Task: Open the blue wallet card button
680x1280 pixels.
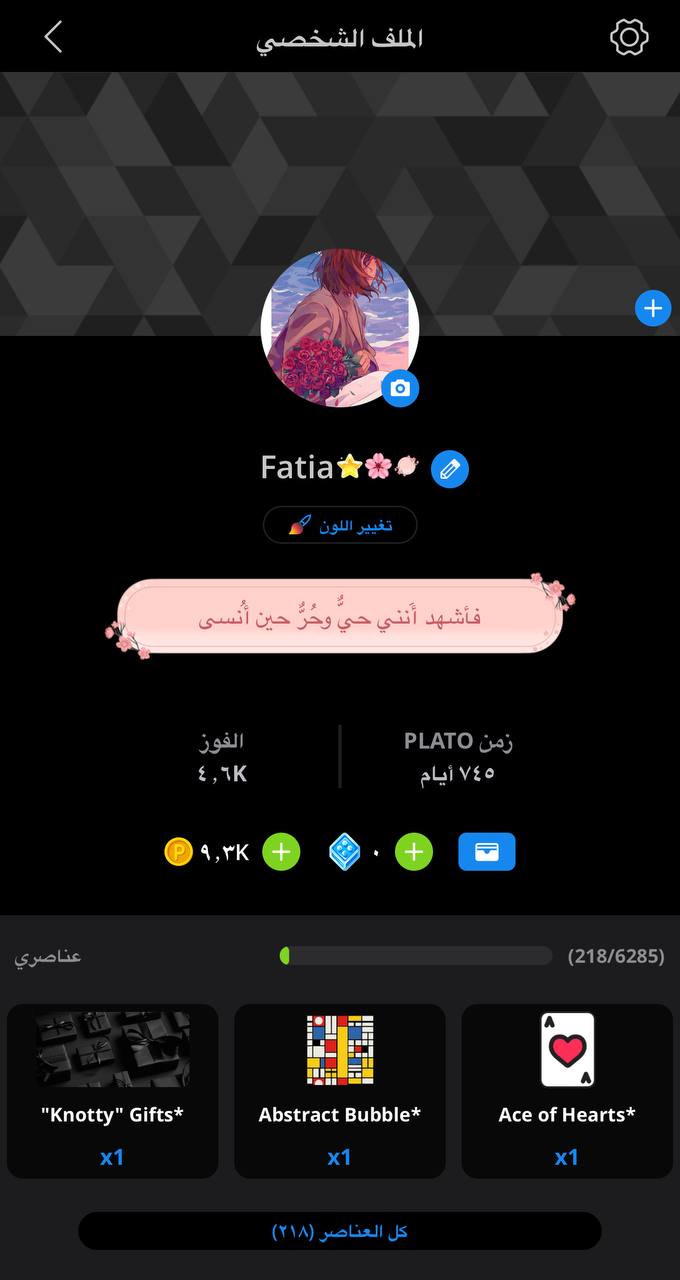Action: pyautogui.click(x=487, y=852)
